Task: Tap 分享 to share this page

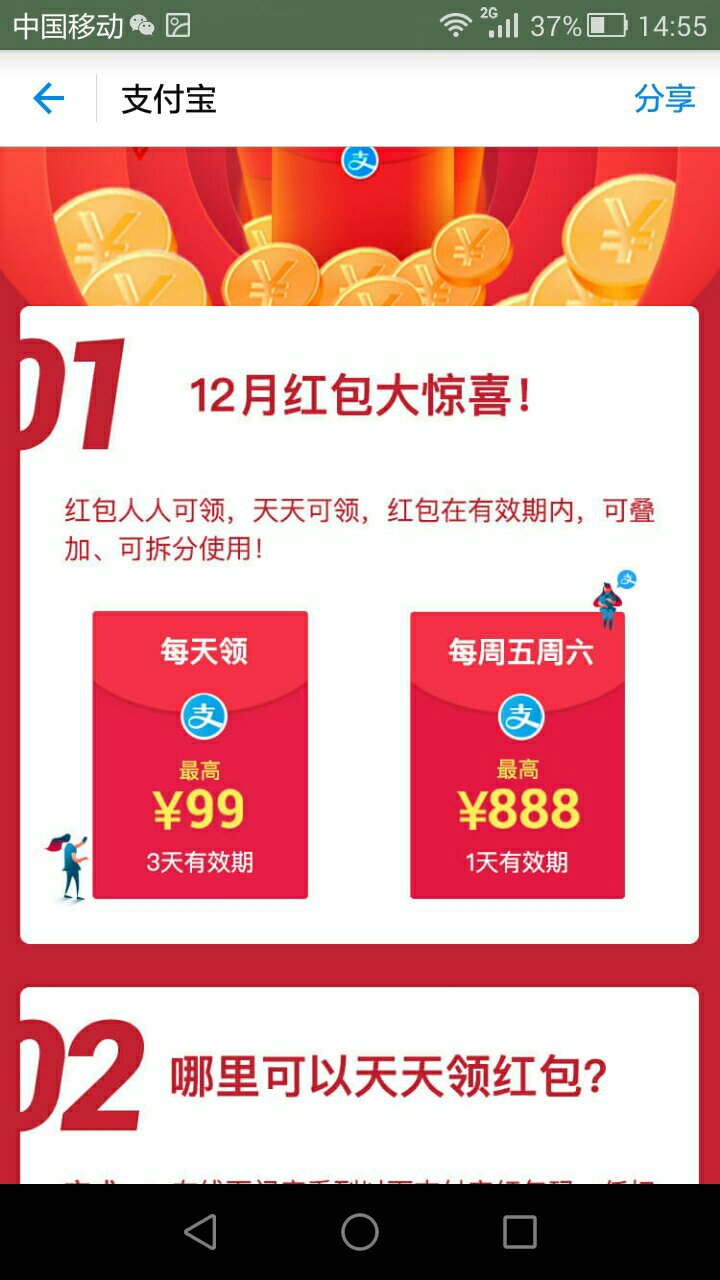Action: click(x=664, y=98)
